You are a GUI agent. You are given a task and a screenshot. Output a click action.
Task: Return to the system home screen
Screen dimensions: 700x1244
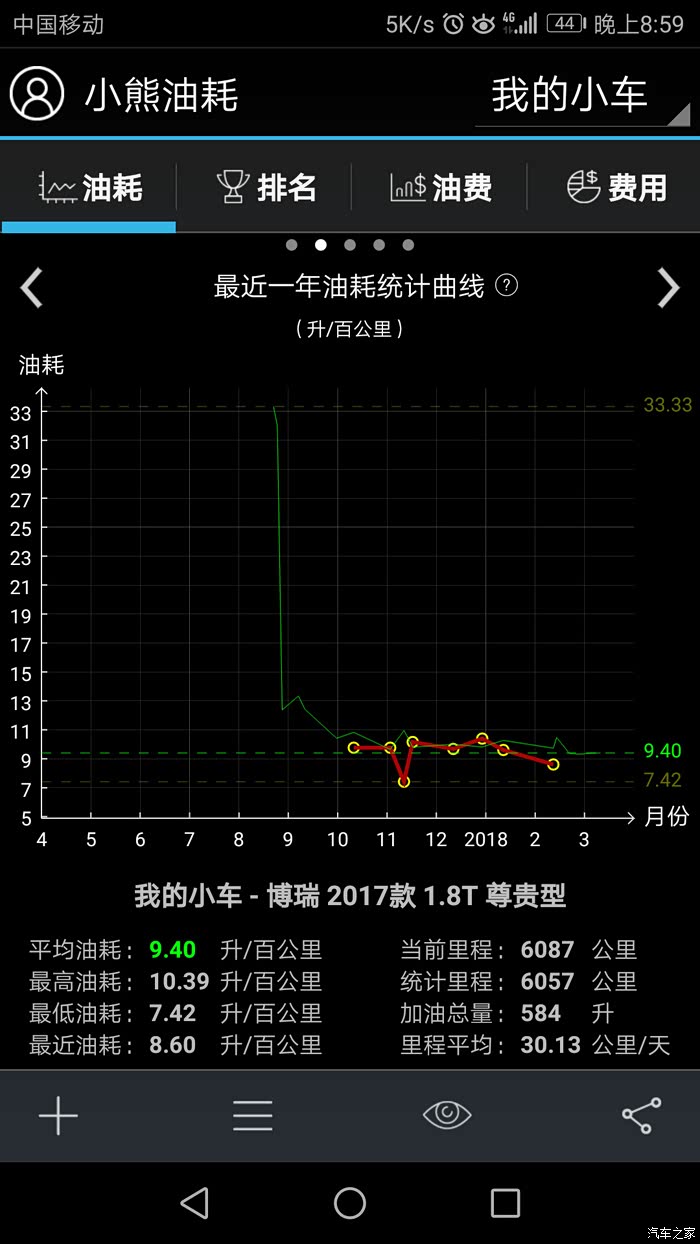(x=350, y=1203)
